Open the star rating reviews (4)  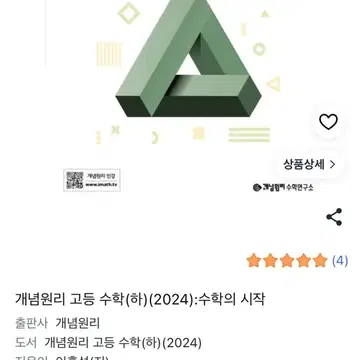(x=297, y=260)
